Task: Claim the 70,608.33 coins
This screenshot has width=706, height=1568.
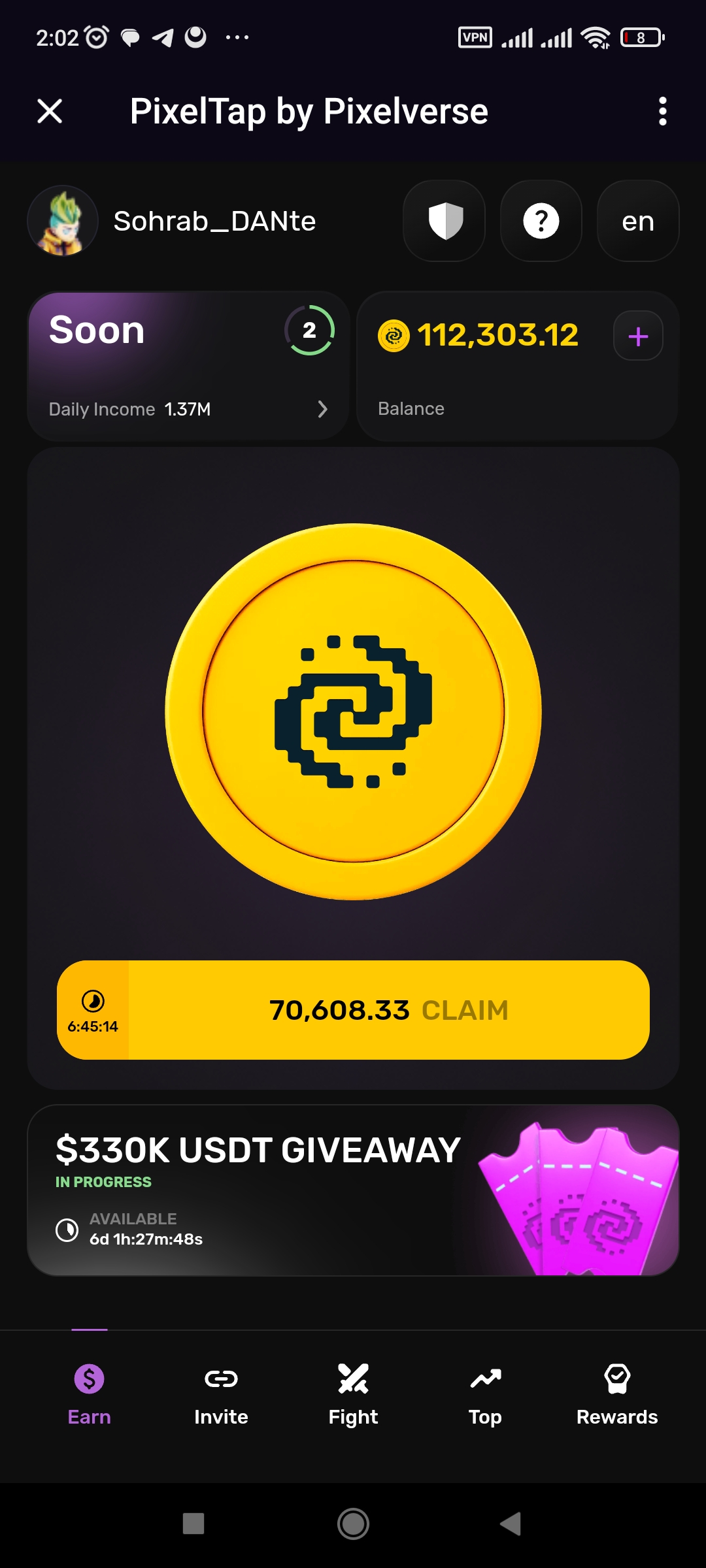Action: click(388, 1010)
